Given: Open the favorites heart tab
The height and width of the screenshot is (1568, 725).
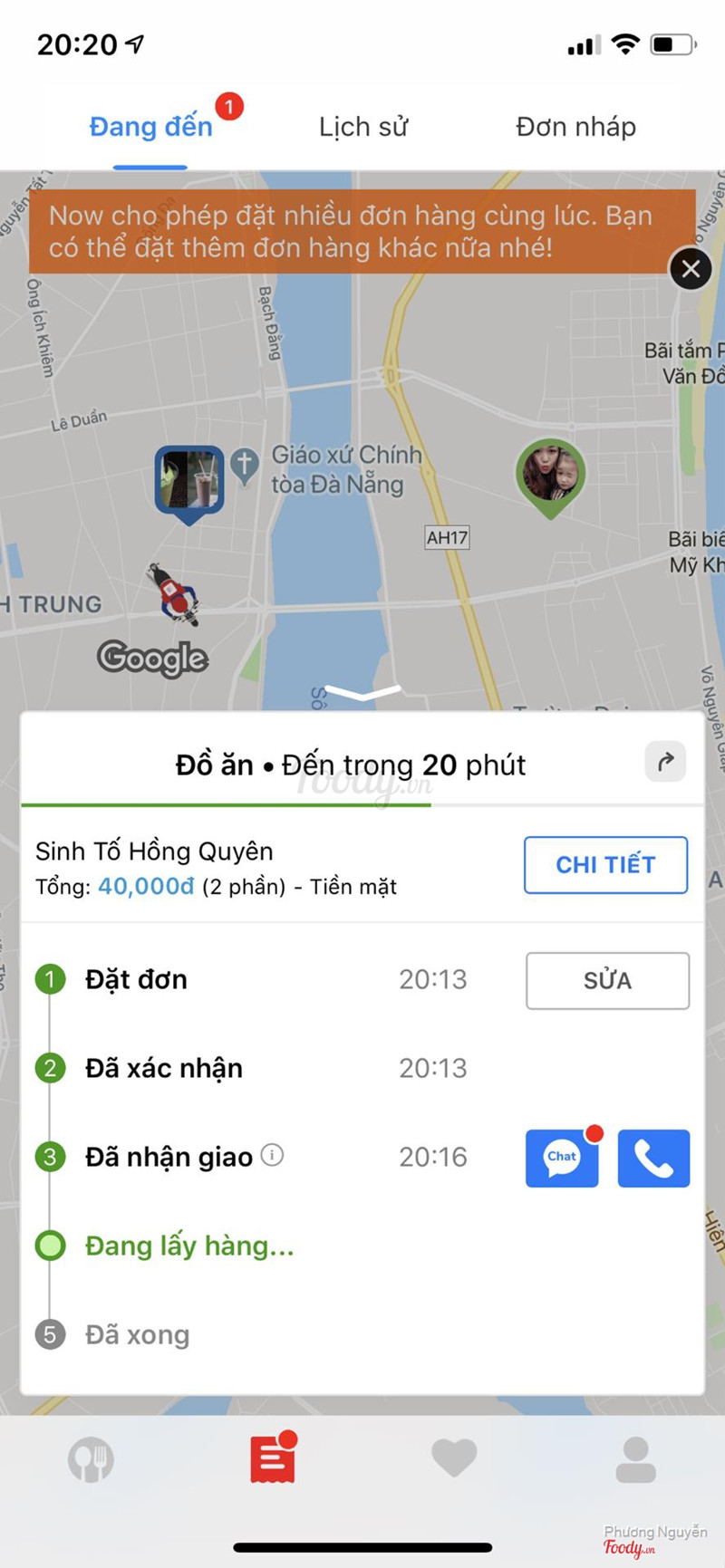Looking at the screenshot, I should tap(454, 1457).
